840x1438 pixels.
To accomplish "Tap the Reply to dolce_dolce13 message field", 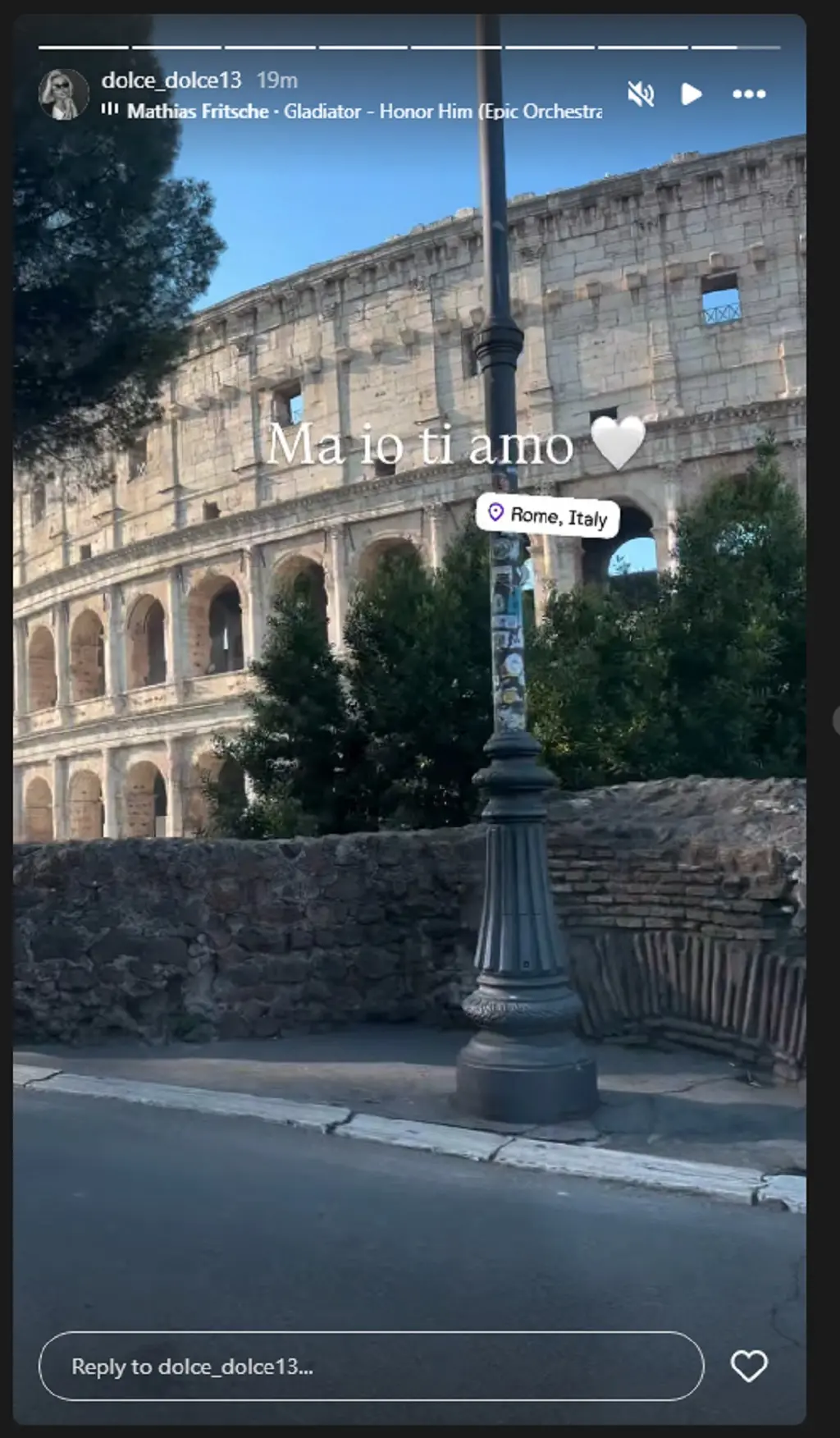I will pos(371,1367).
